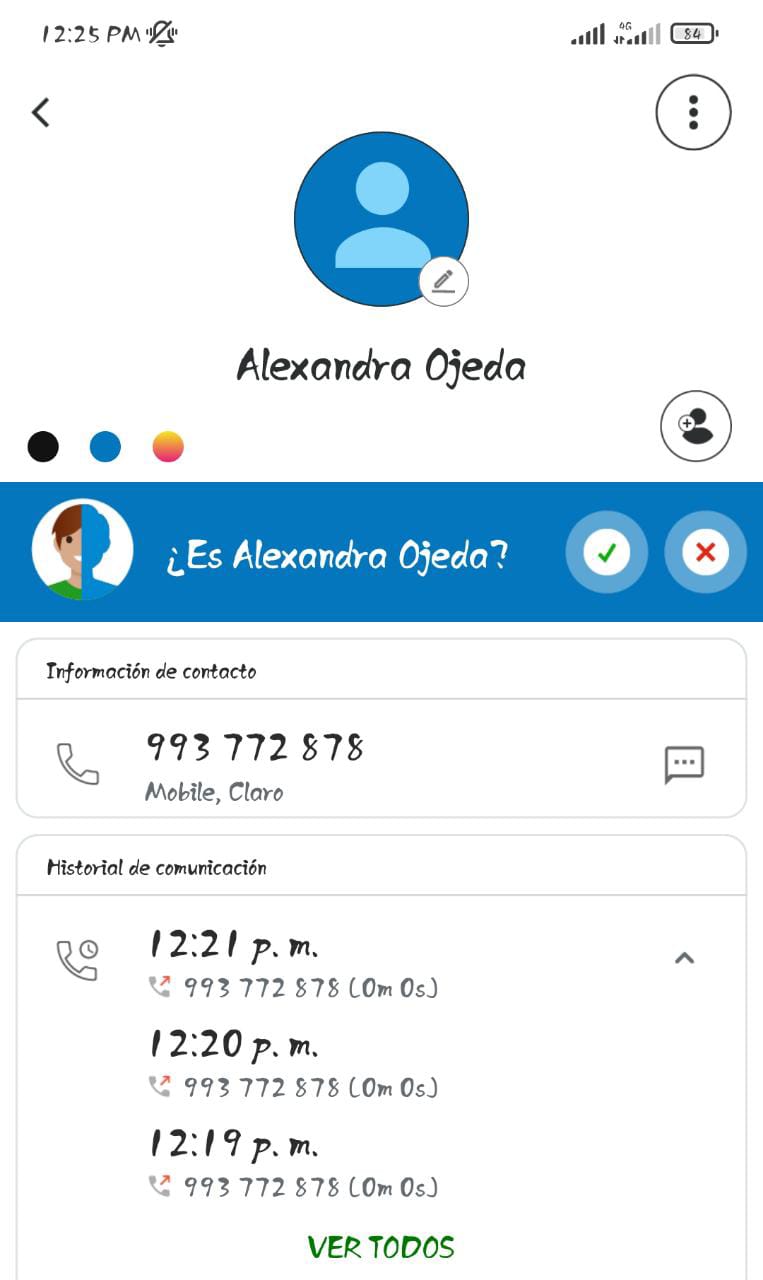
Task: Send a message to 993 772 878
Action: 685,765
